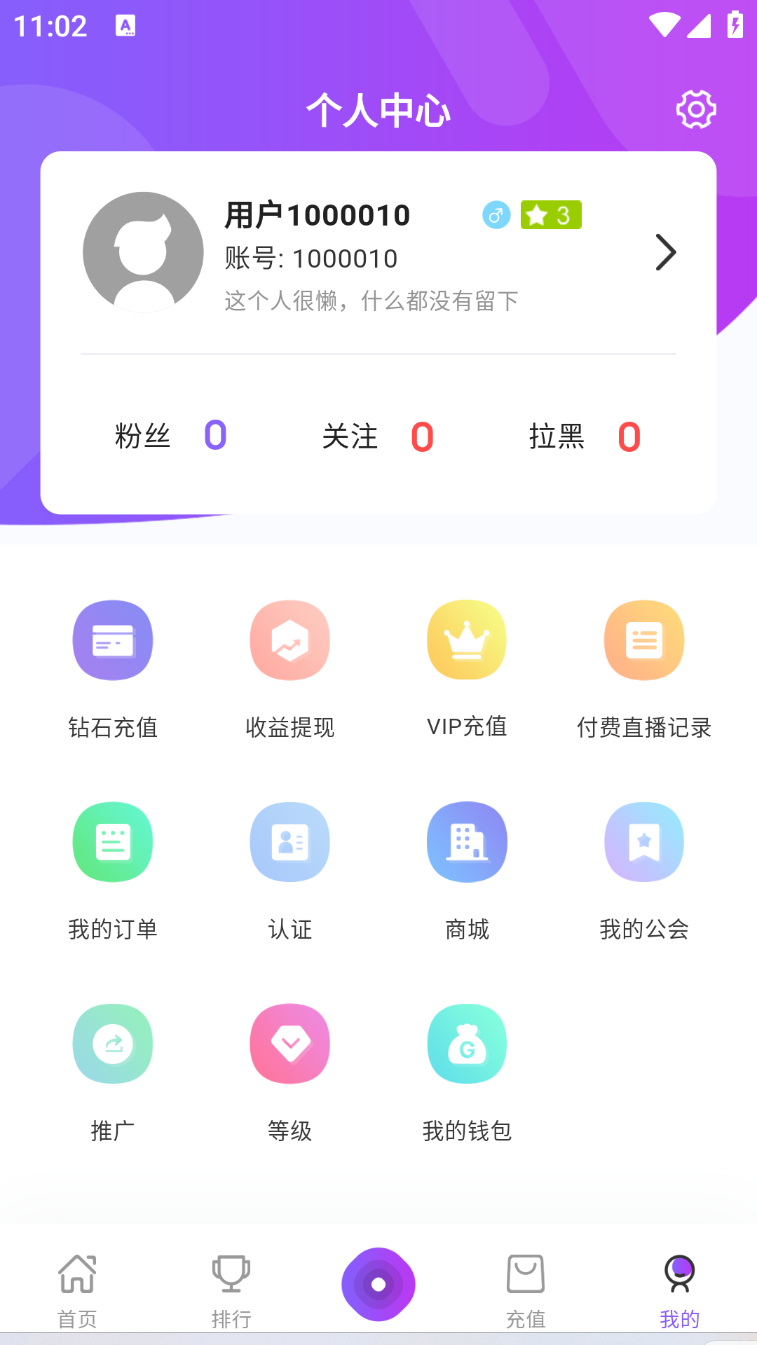757x1345 pixels.
Task: Open profile details with the chevron arrow
Action: tap(666, 253)
